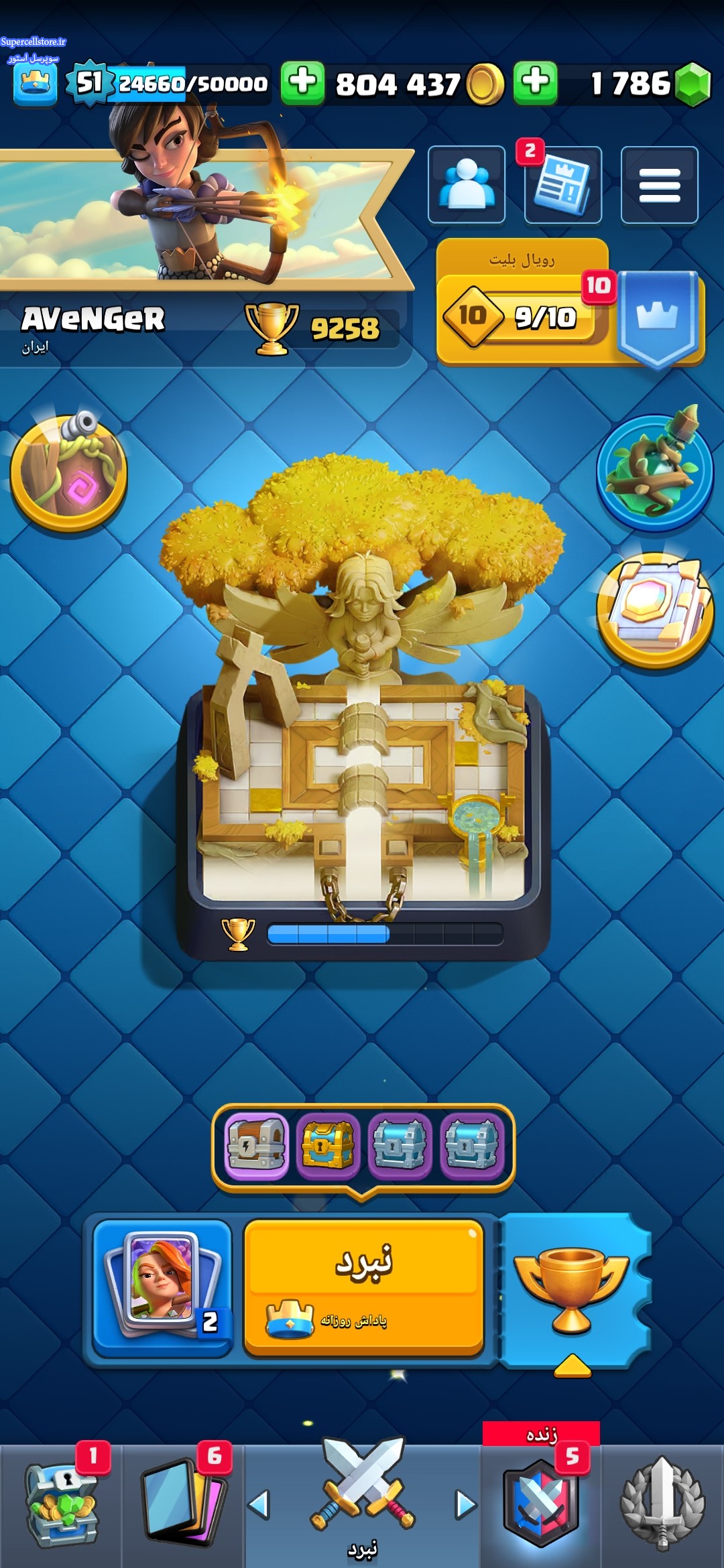
Task: Open the magic book collection icon
Action: tap(655, 608)
